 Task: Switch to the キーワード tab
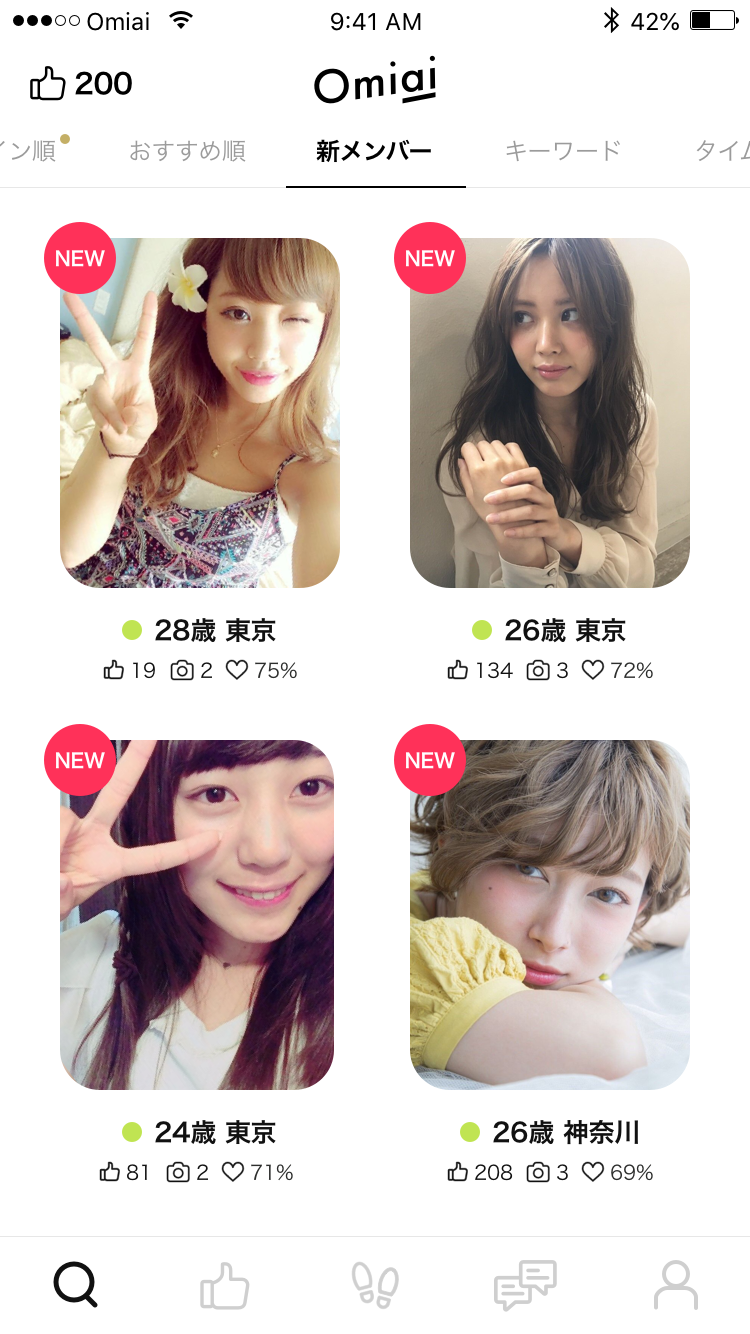pyautogui.click(x=563, y=151)
